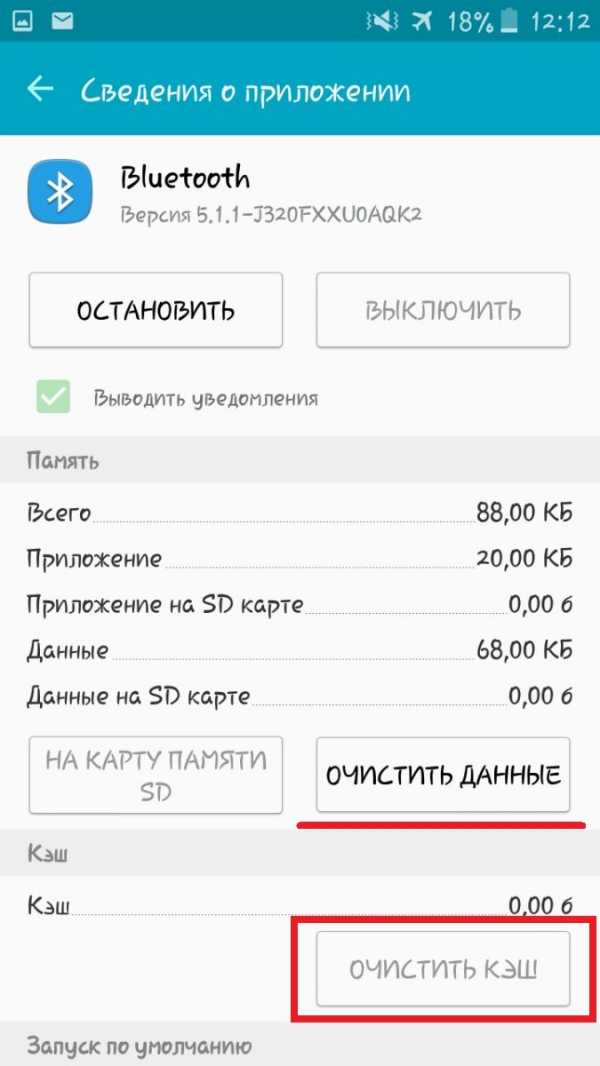Tap ОЧИСТИТЬ ДАННЫЕ to clear data
The image size is (600, 1066).
(443, 775)
